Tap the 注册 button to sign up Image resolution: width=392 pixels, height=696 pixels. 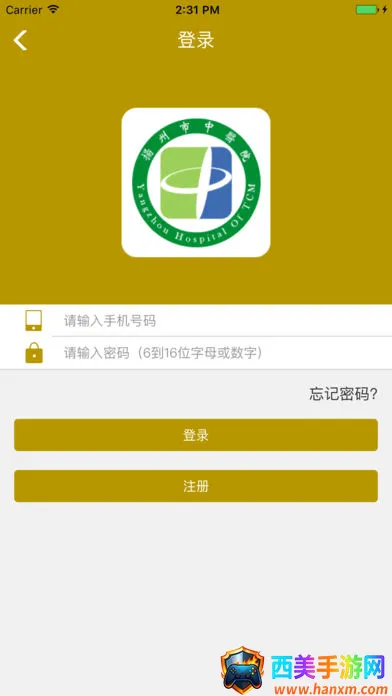196,486
